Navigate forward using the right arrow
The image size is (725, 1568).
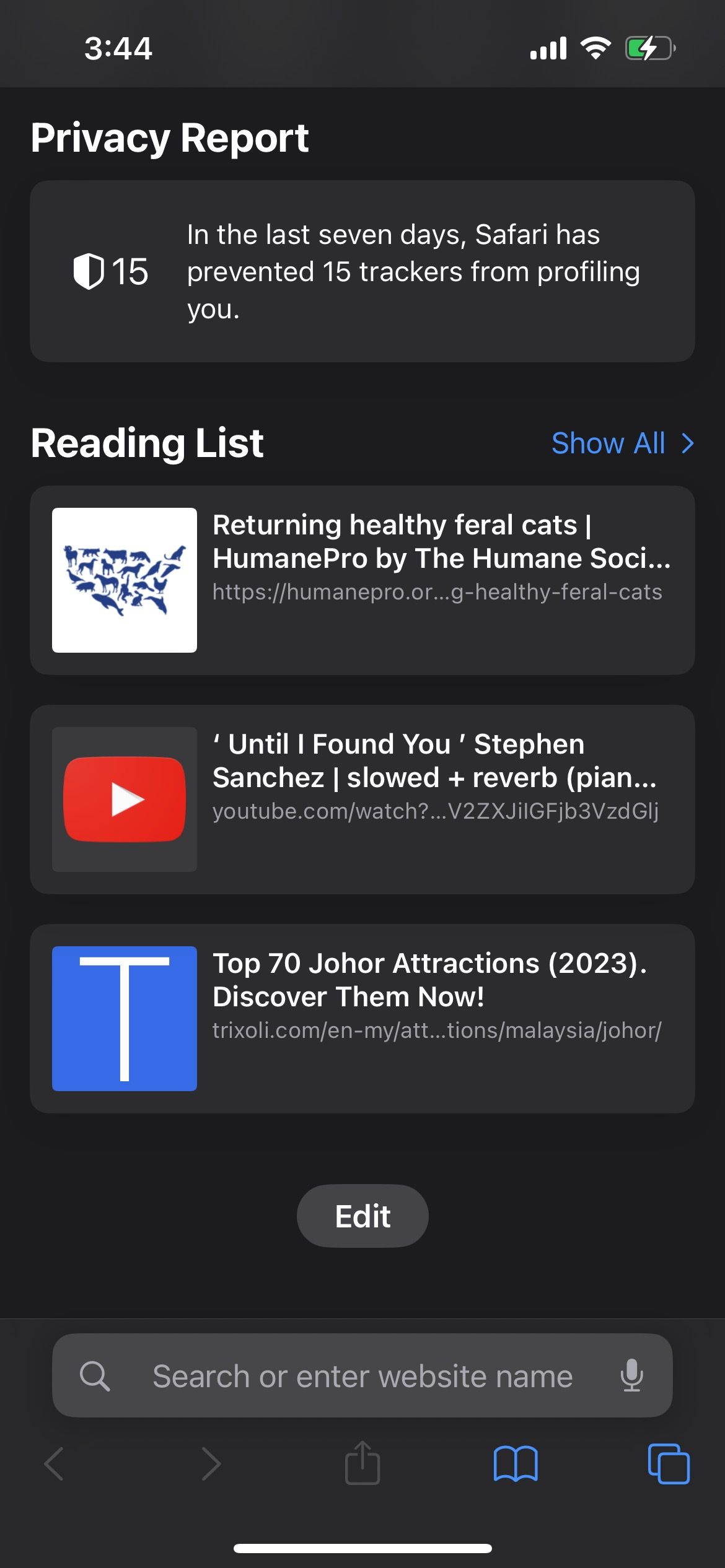tap(211, 1463)
